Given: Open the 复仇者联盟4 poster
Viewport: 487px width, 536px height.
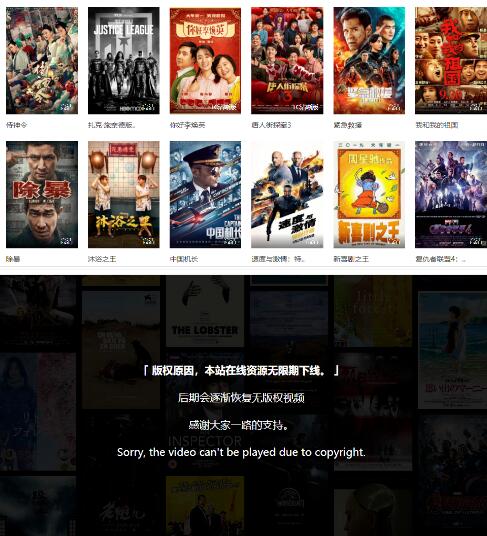Looking at the screenshot, I should pyautogui.click(x=451, y=195).
